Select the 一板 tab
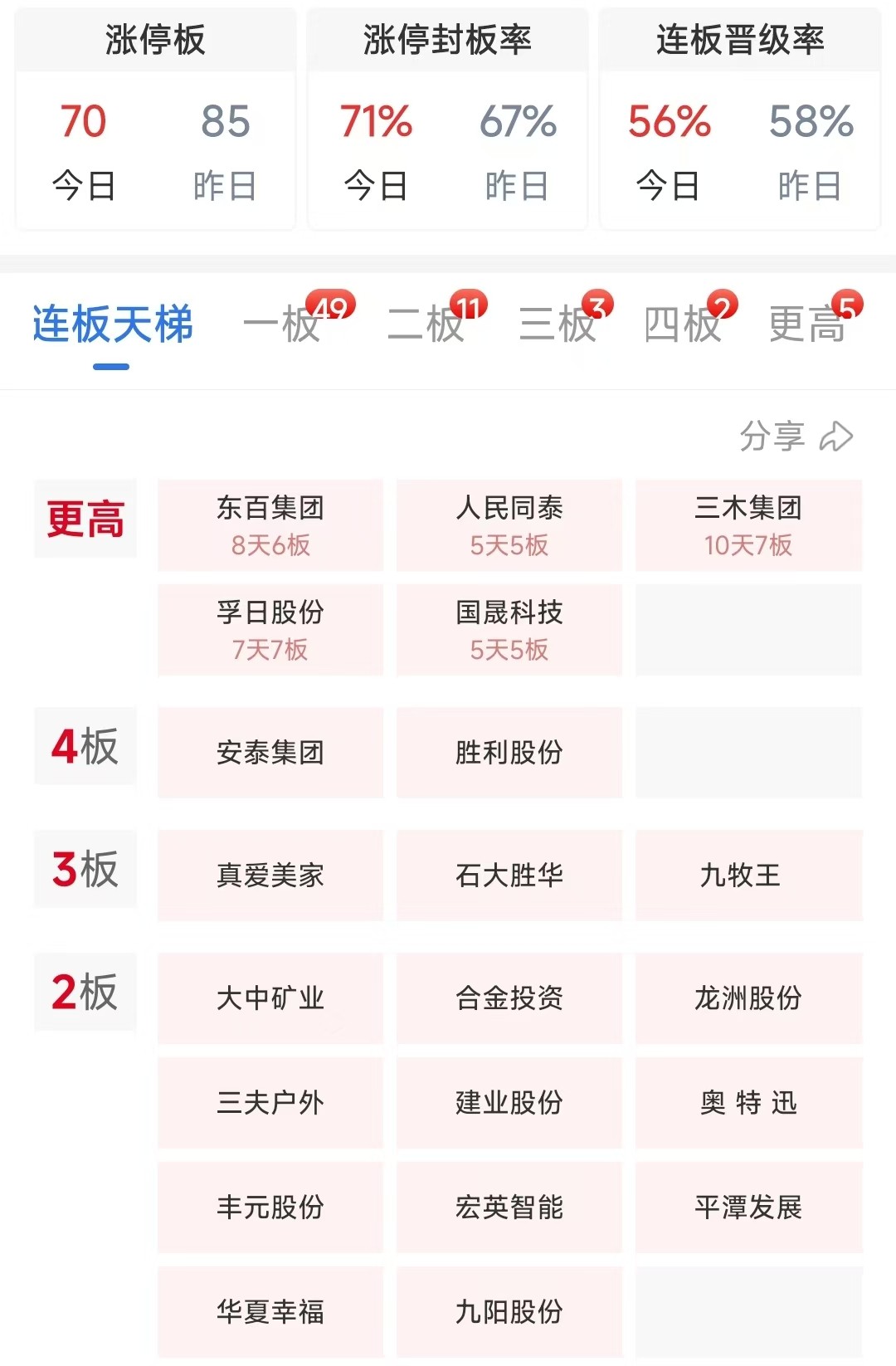The width and height of the screenshot is (896, 1366). coord(283,324)
